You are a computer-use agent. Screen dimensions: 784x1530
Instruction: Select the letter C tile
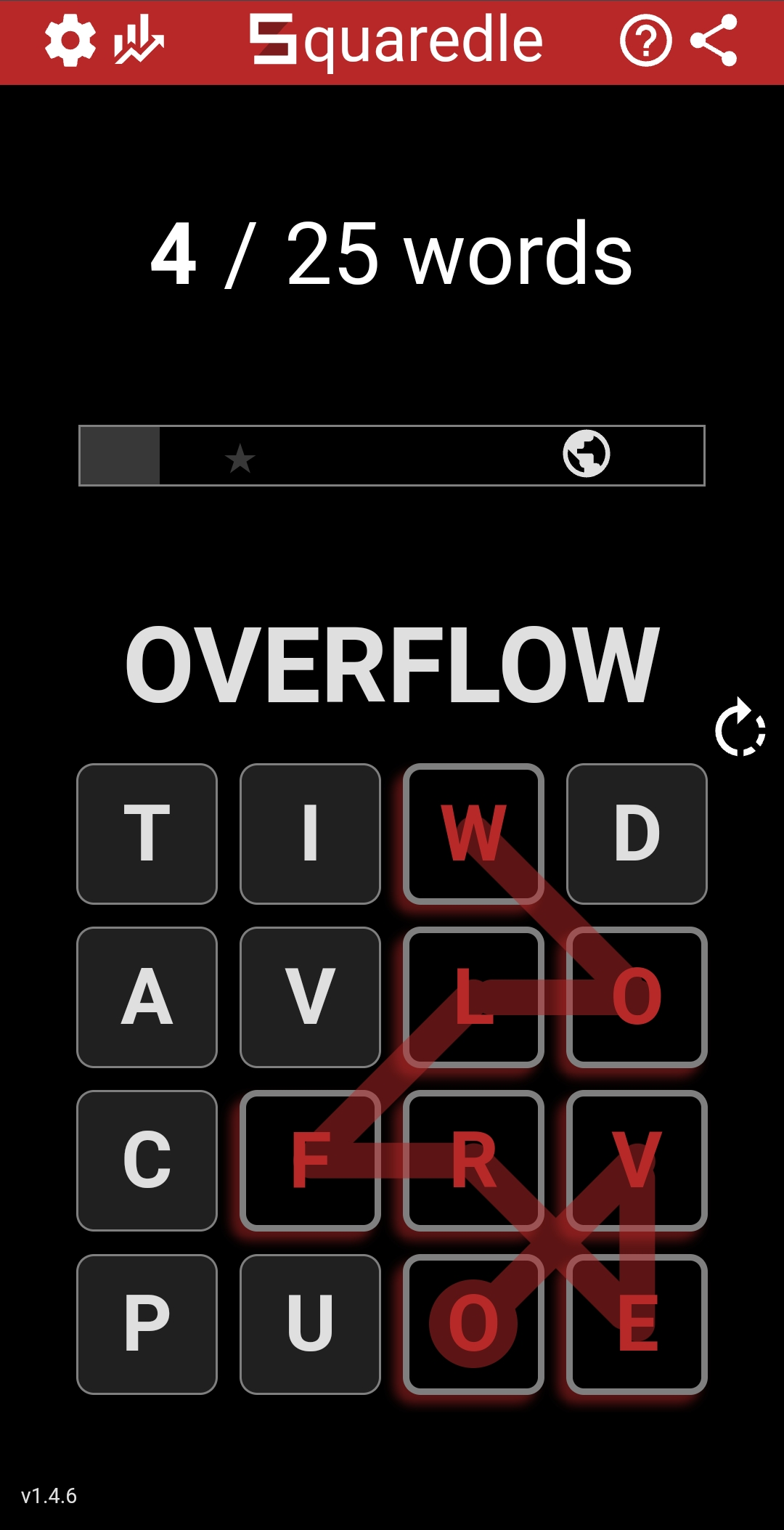147,1160
